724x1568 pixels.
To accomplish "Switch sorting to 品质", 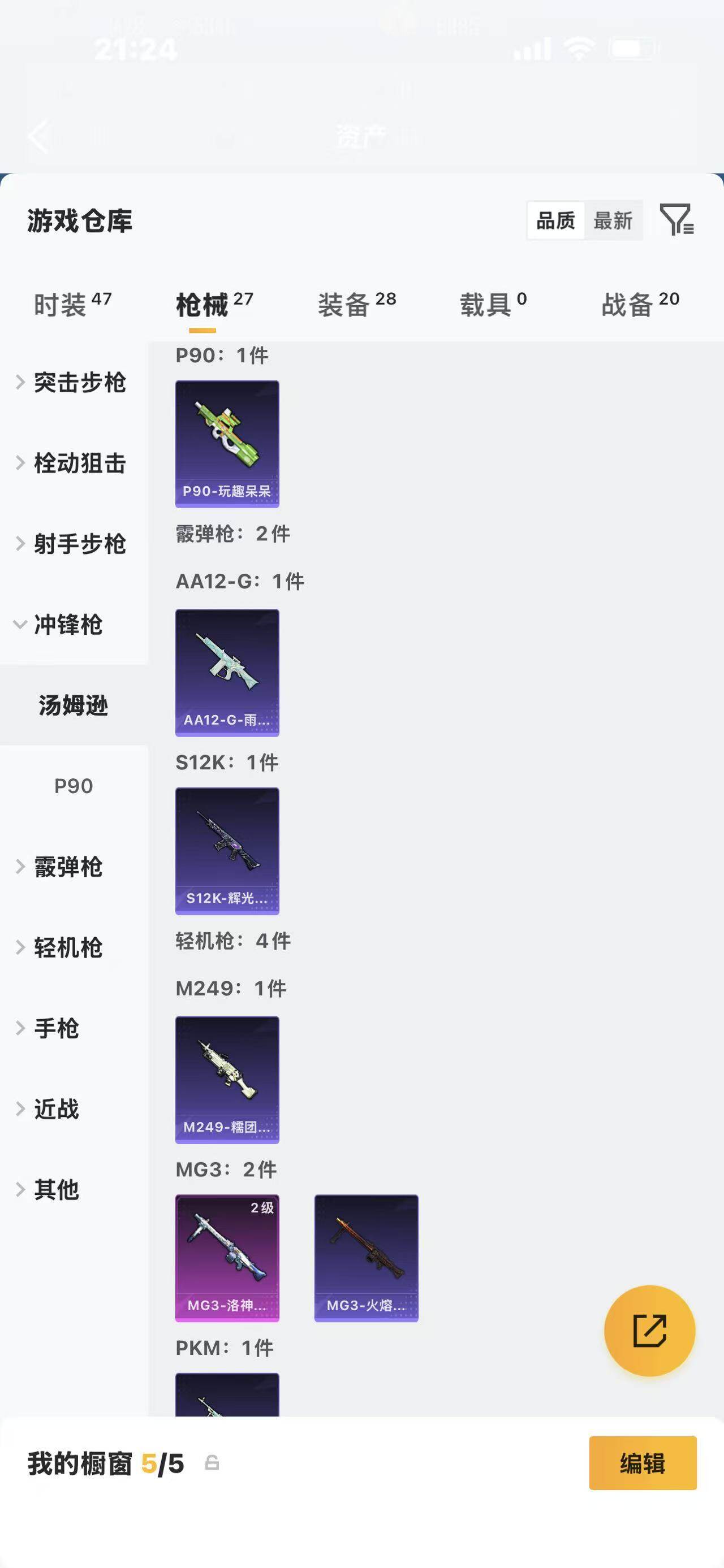I will click(555, 221).
